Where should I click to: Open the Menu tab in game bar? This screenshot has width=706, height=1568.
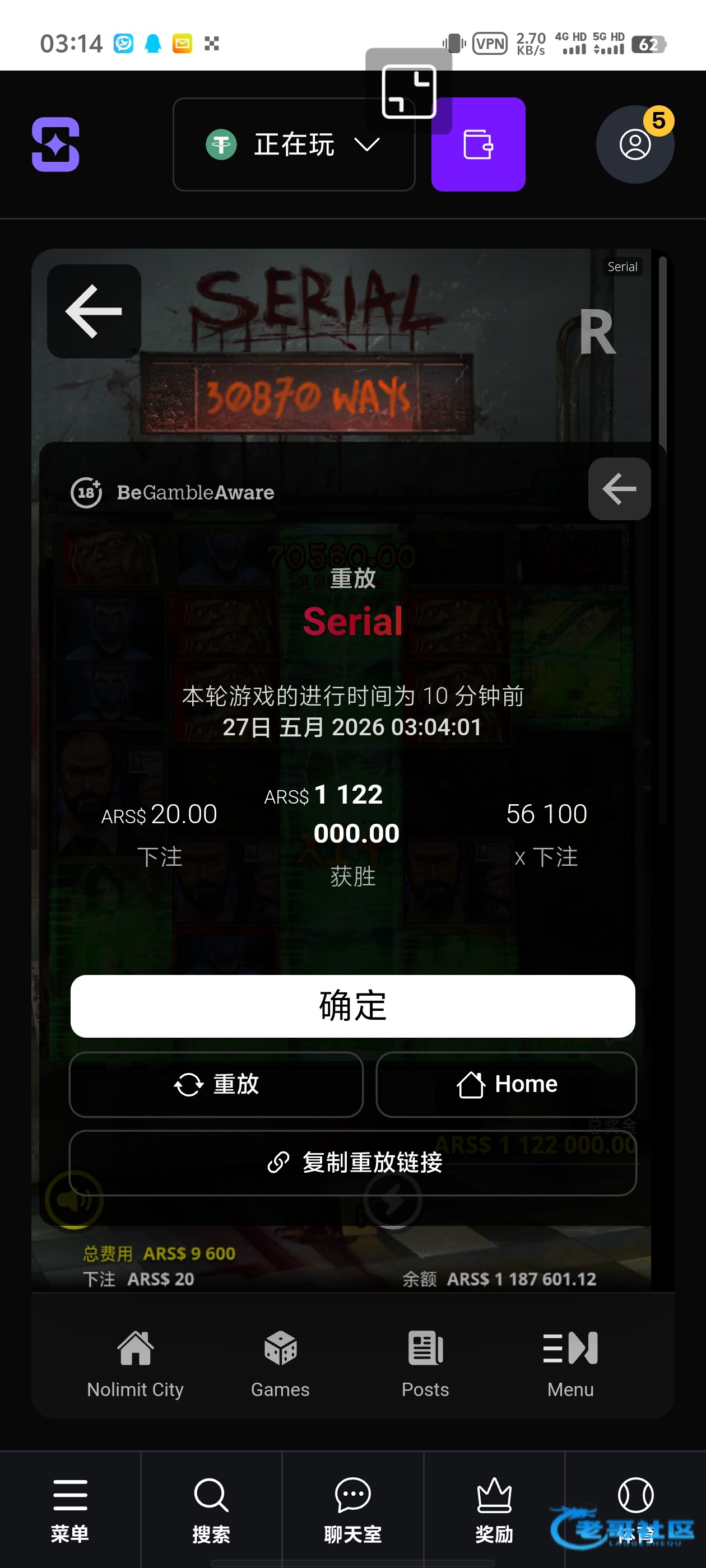(x=570, y=1364)
